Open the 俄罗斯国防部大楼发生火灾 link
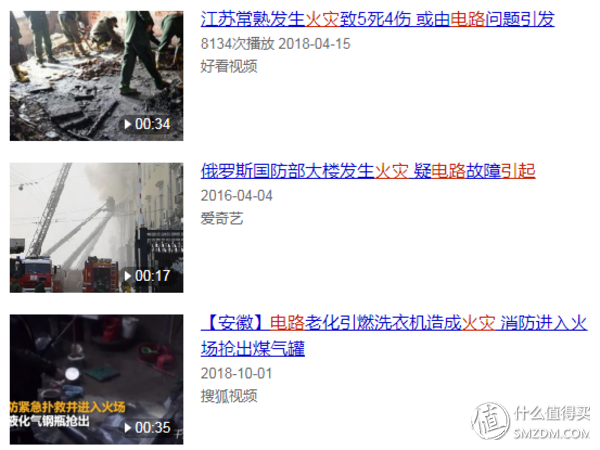 [368, 171]
